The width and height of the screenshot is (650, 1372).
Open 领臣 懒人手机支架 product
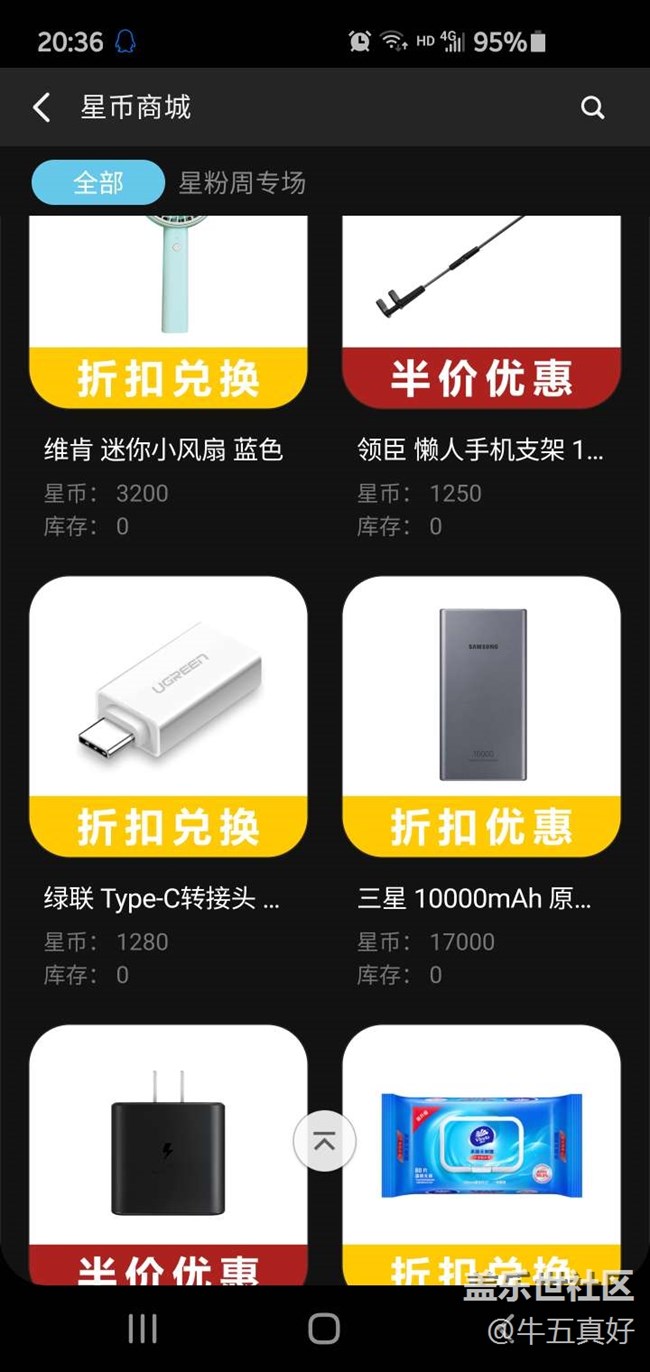(481, 380)
